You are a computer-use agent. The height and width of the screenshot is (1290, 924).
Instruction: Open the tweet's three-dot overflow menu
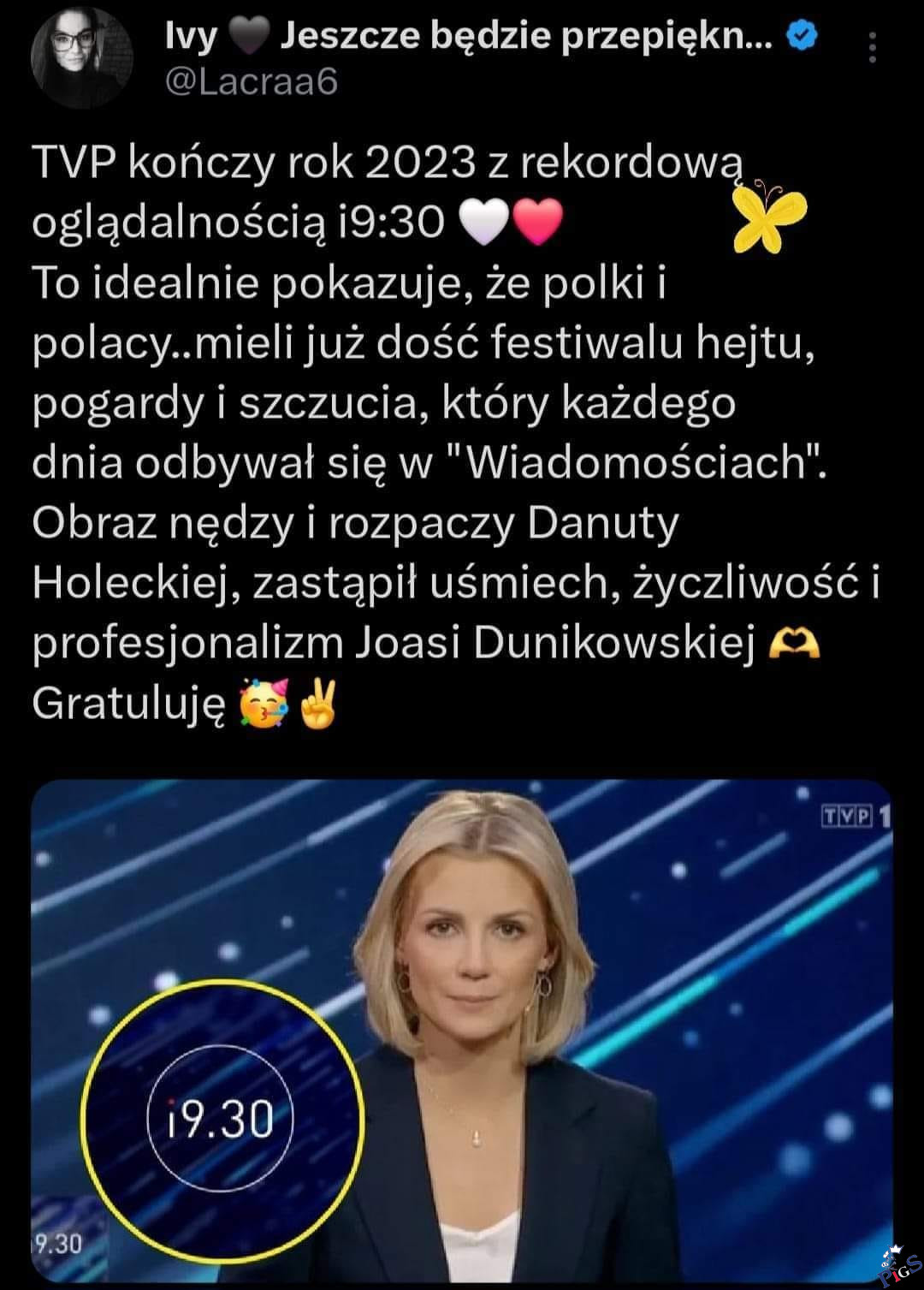(x=872, y=48)
